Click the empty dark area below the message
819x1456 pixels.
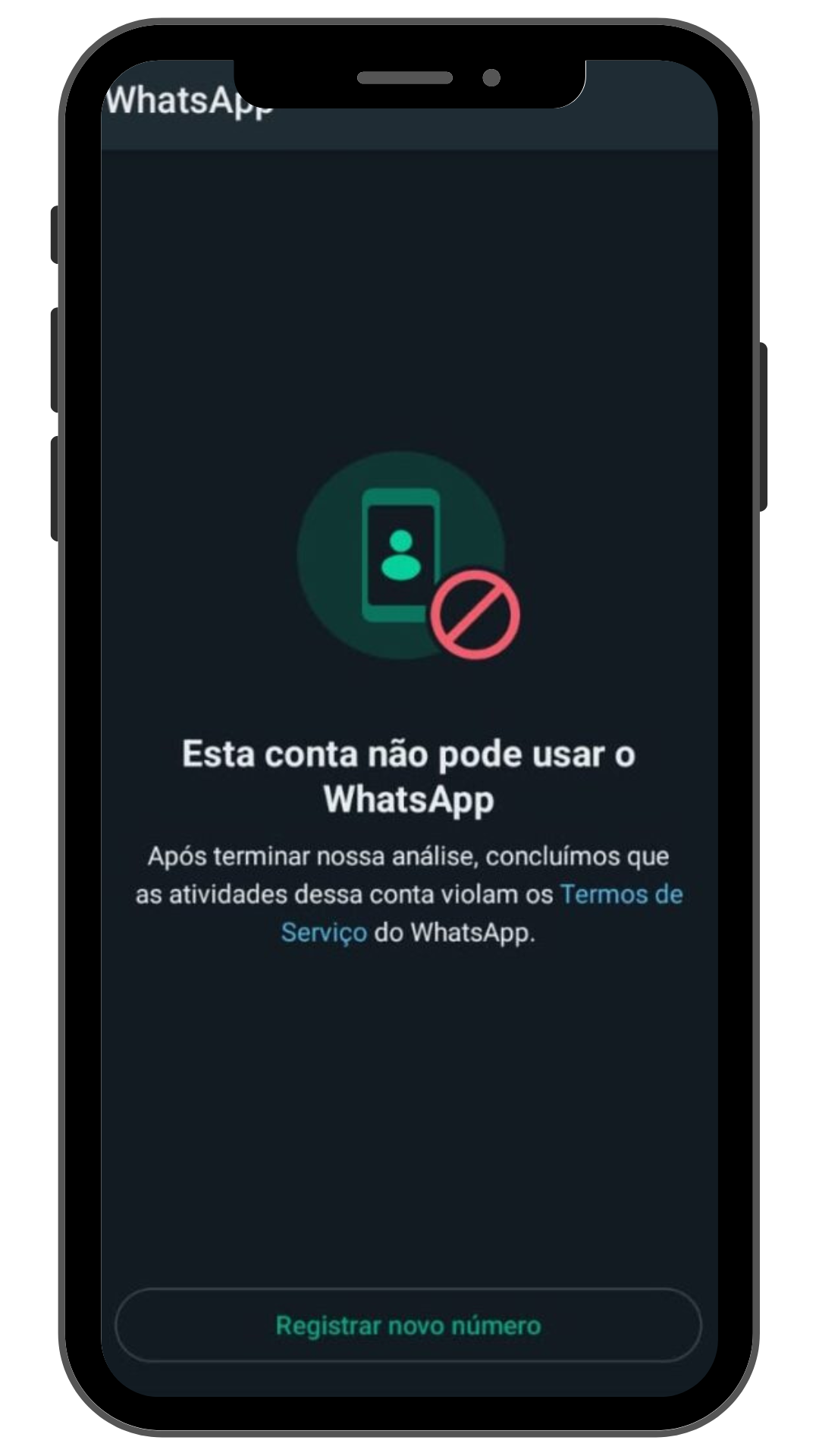[409, 1100]
